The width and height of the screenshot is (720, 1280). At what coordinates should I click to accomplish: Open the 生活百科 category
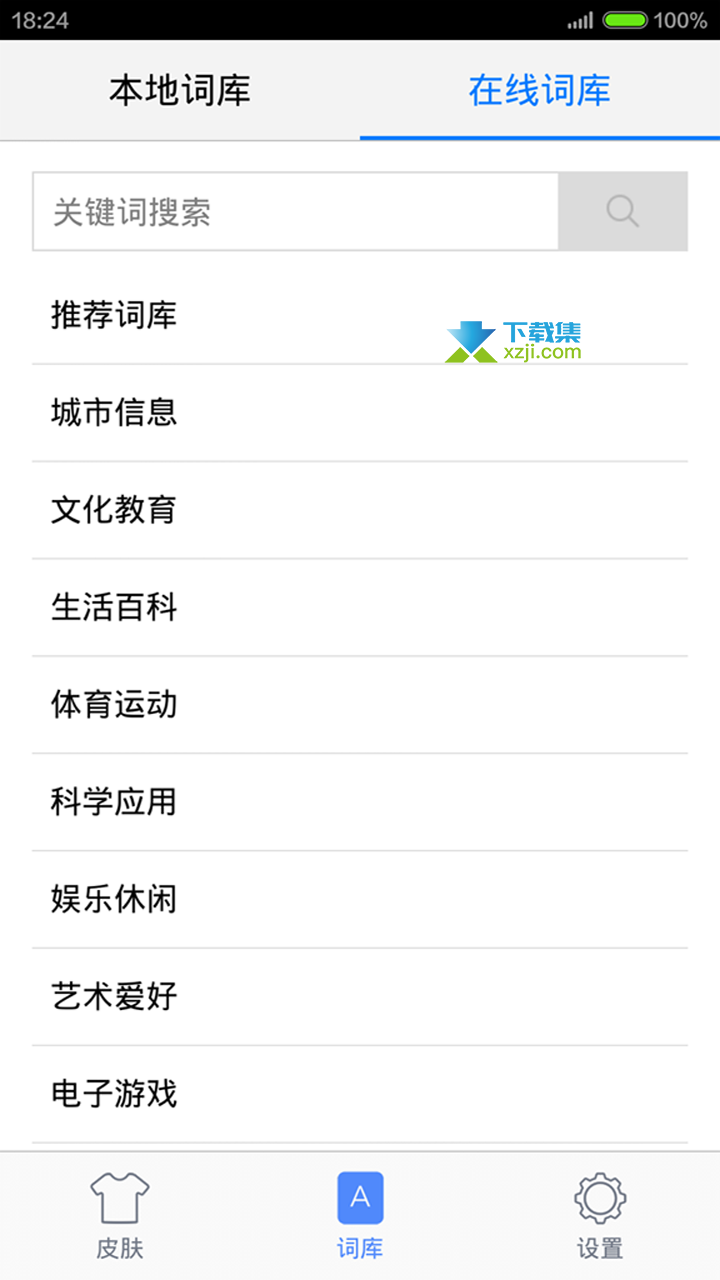point(360,608)
